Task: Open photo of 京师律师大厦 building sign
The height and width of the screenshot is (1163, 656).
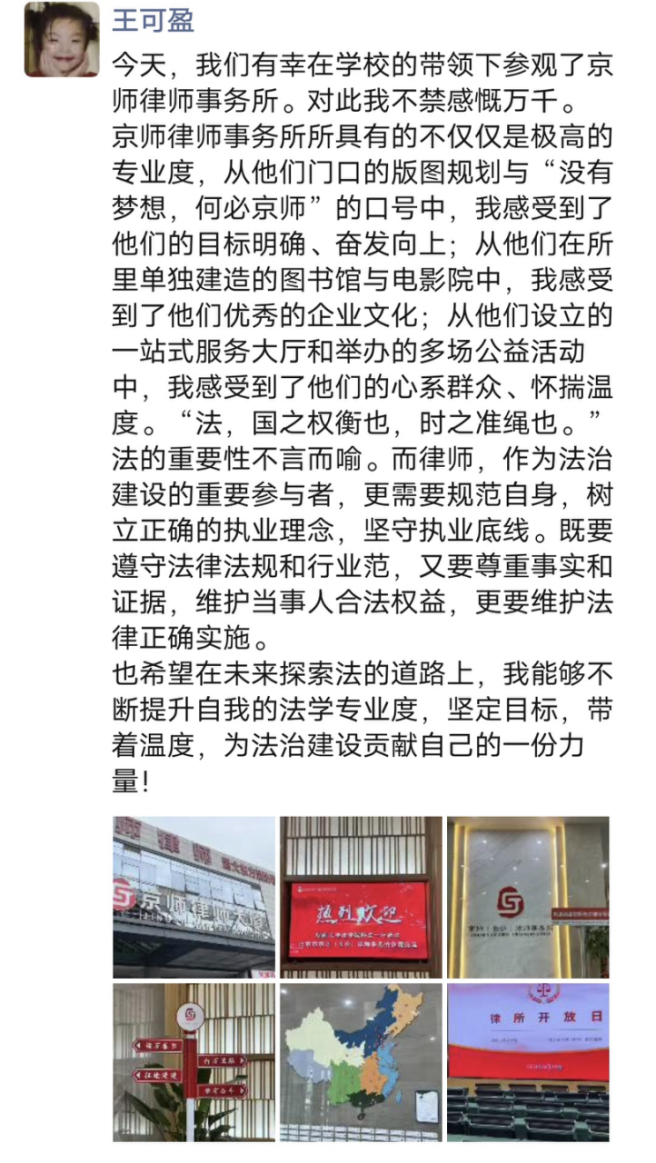Action: pos(194,897)
